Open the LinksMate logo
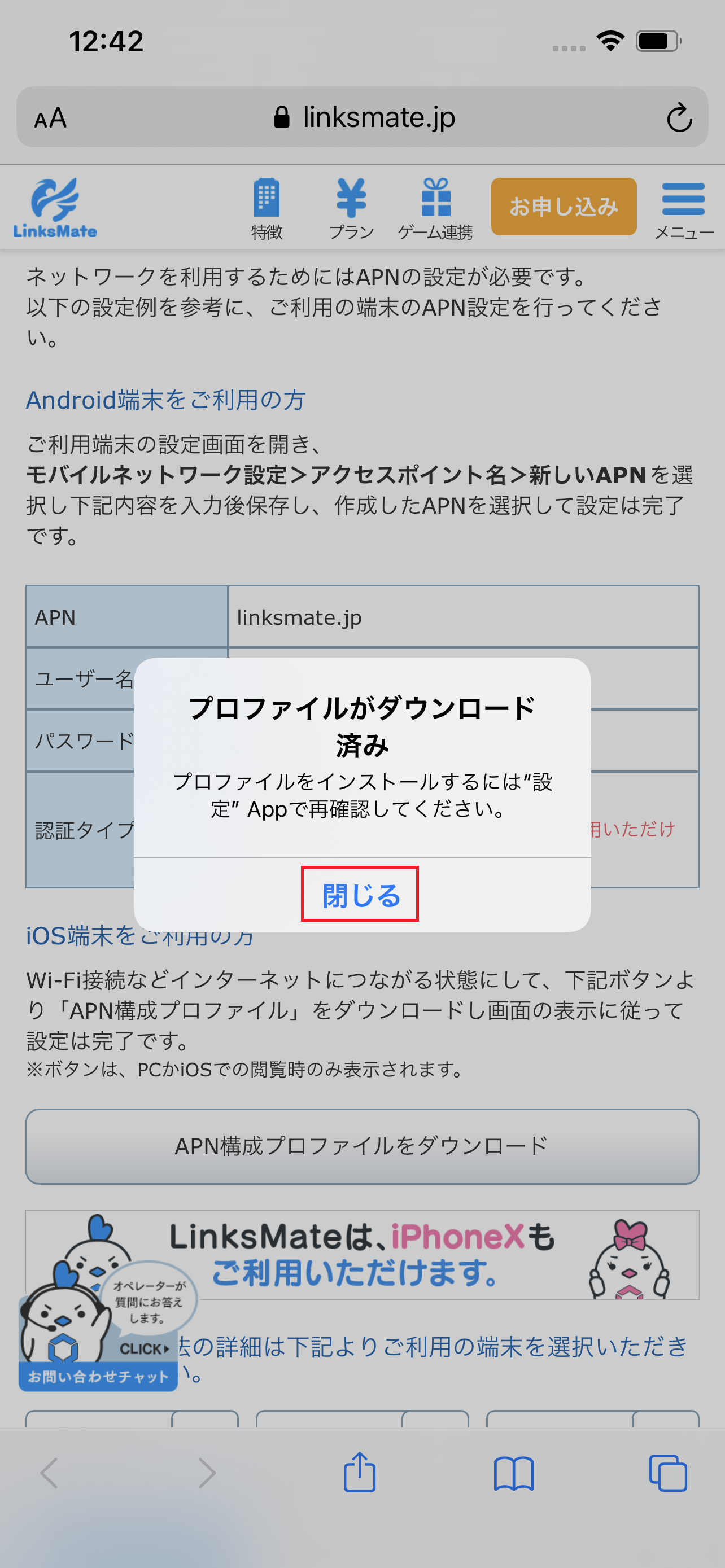 click(x=55, y=207)
